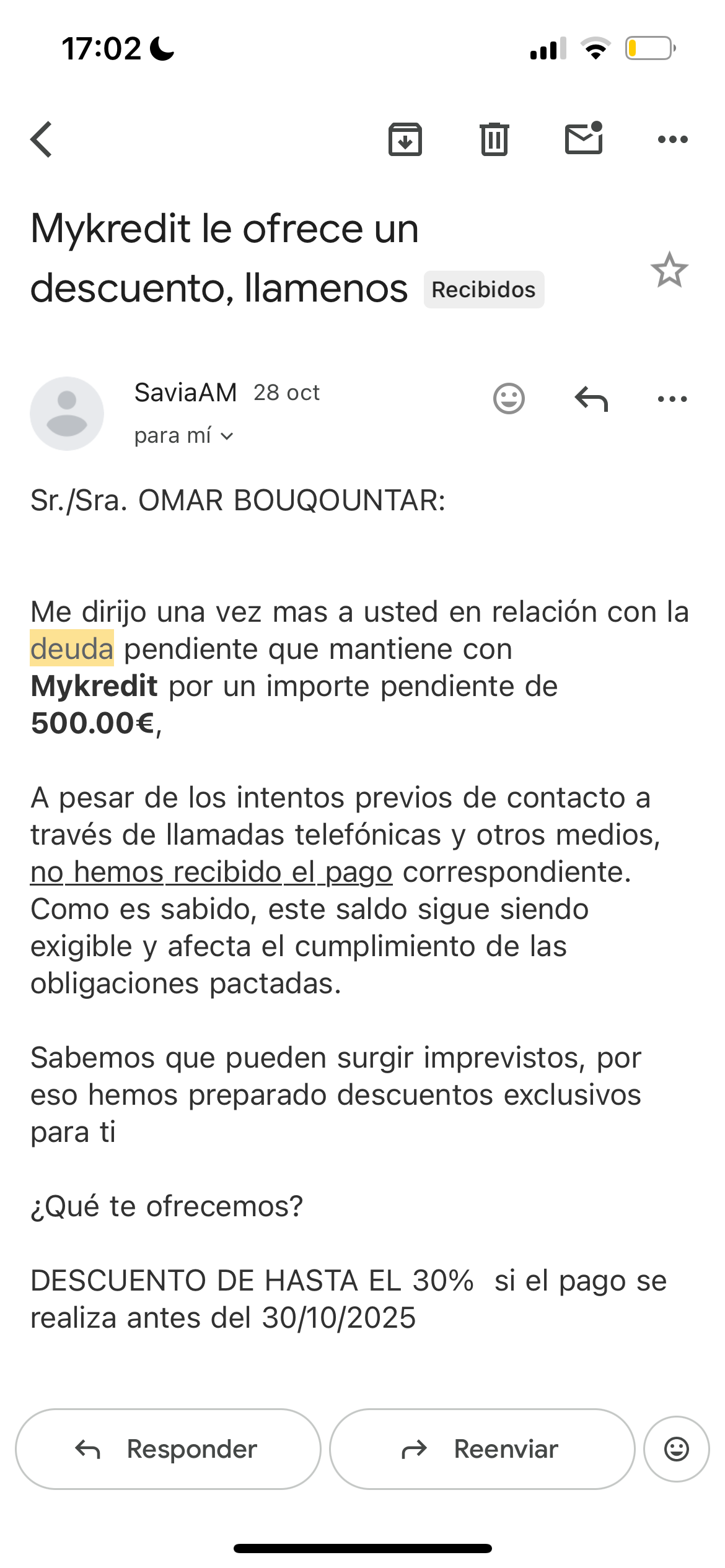
Task: Tap the Responder button
Action: click(168, 1449)
